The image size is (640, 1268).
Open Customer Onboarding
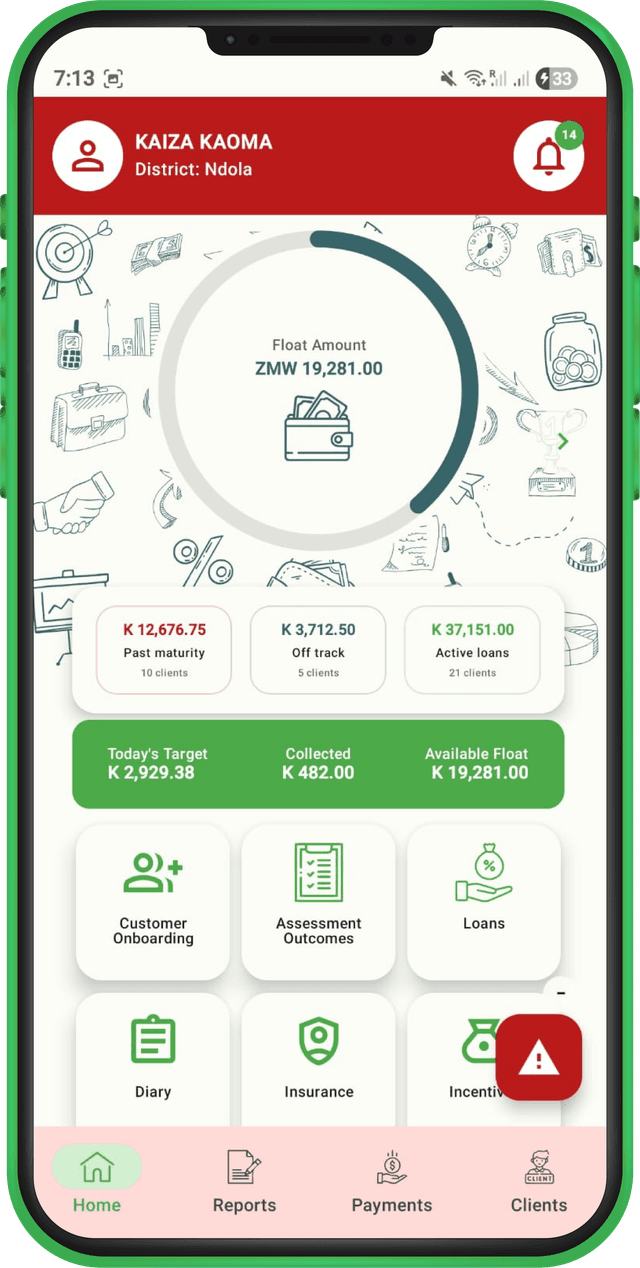pos(153,901)
